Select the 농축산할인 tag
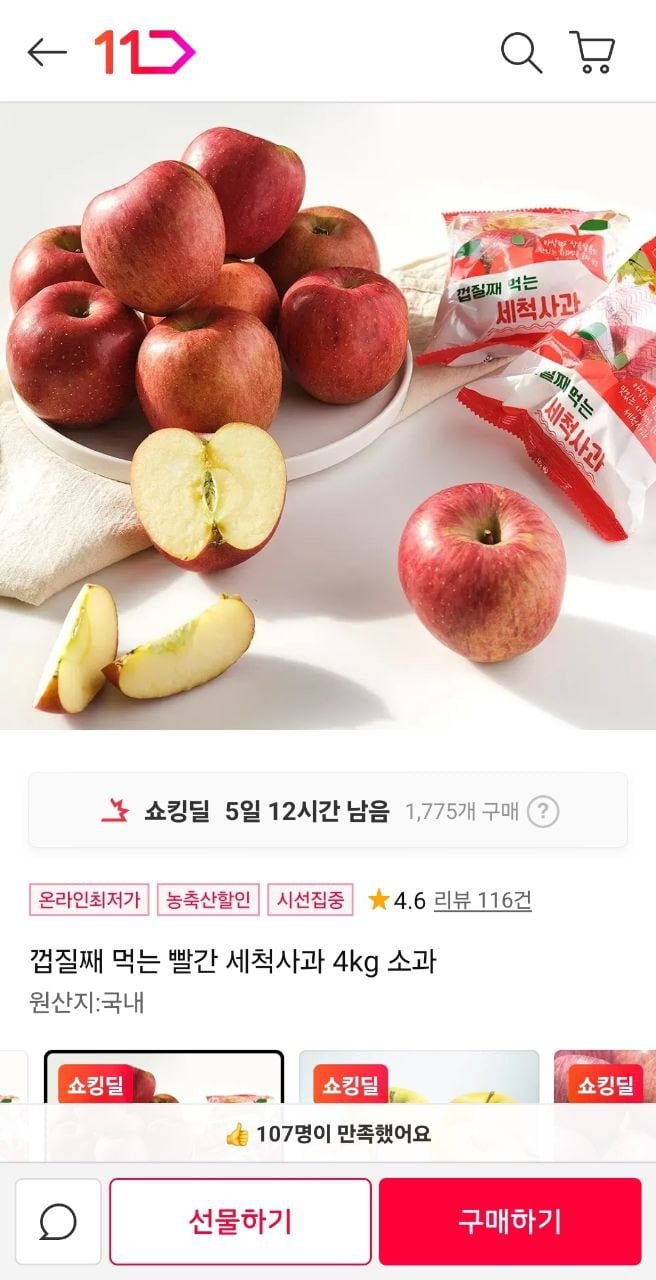Viewport: 656px width, 1280px height. pos(207,900)
